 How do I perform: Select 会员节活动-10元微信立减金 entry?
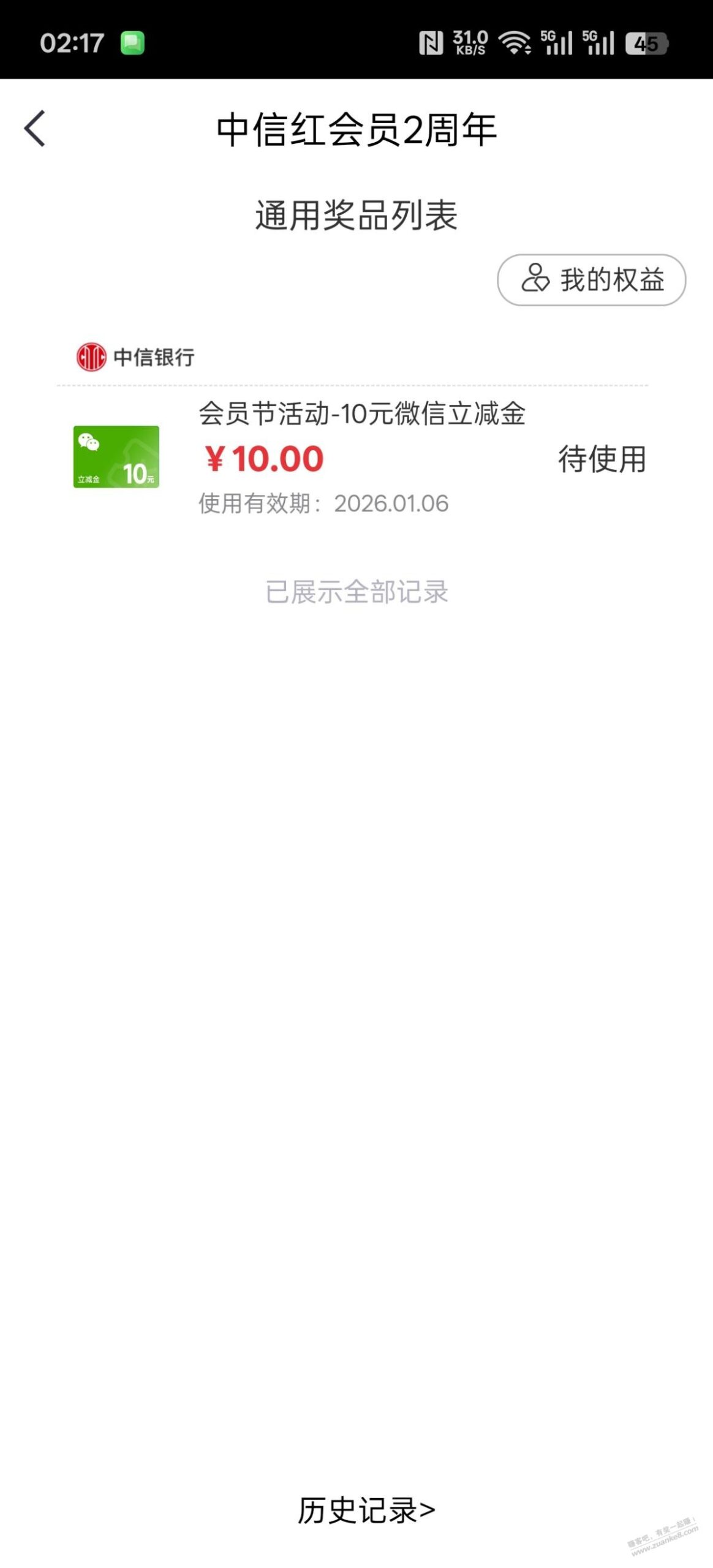[x=363, y=415]
